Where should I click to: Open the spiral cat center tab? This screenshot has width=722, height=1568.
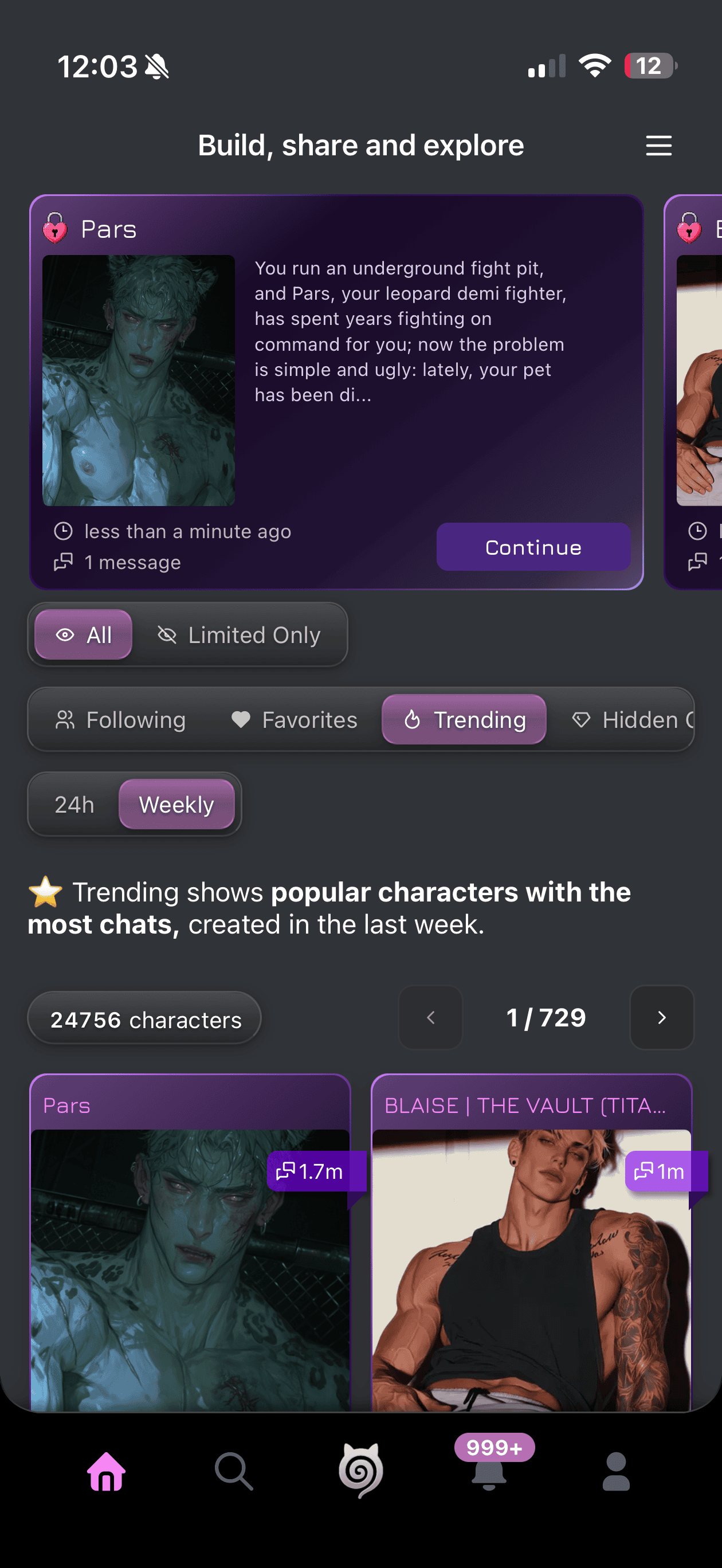(361, 1471)
